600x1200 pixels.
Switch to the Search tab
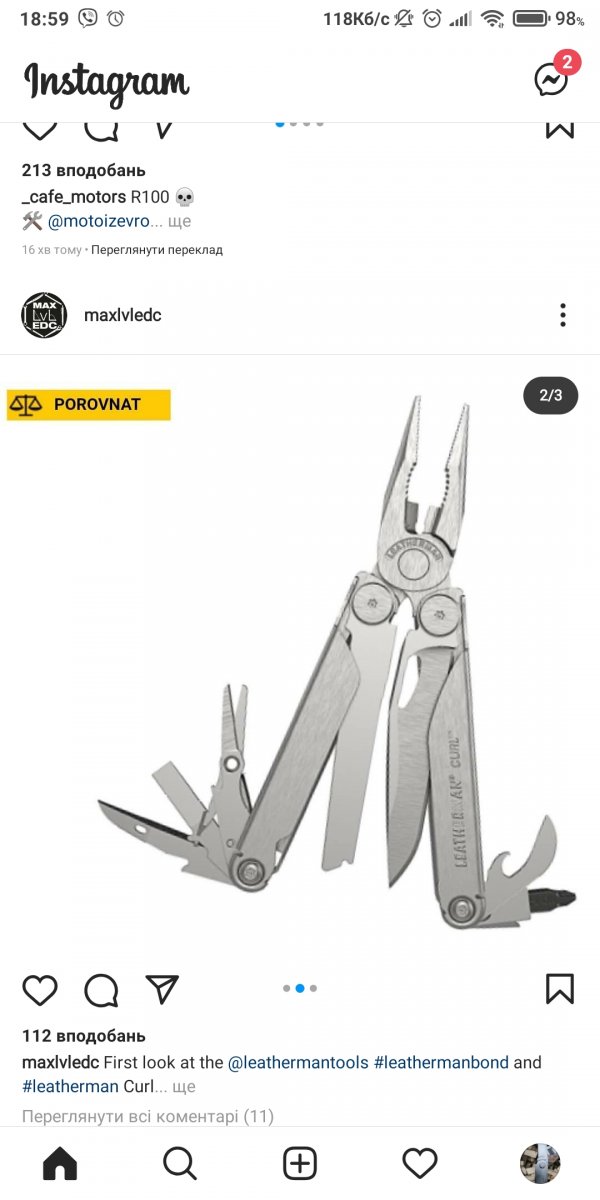coord(179,1163)
